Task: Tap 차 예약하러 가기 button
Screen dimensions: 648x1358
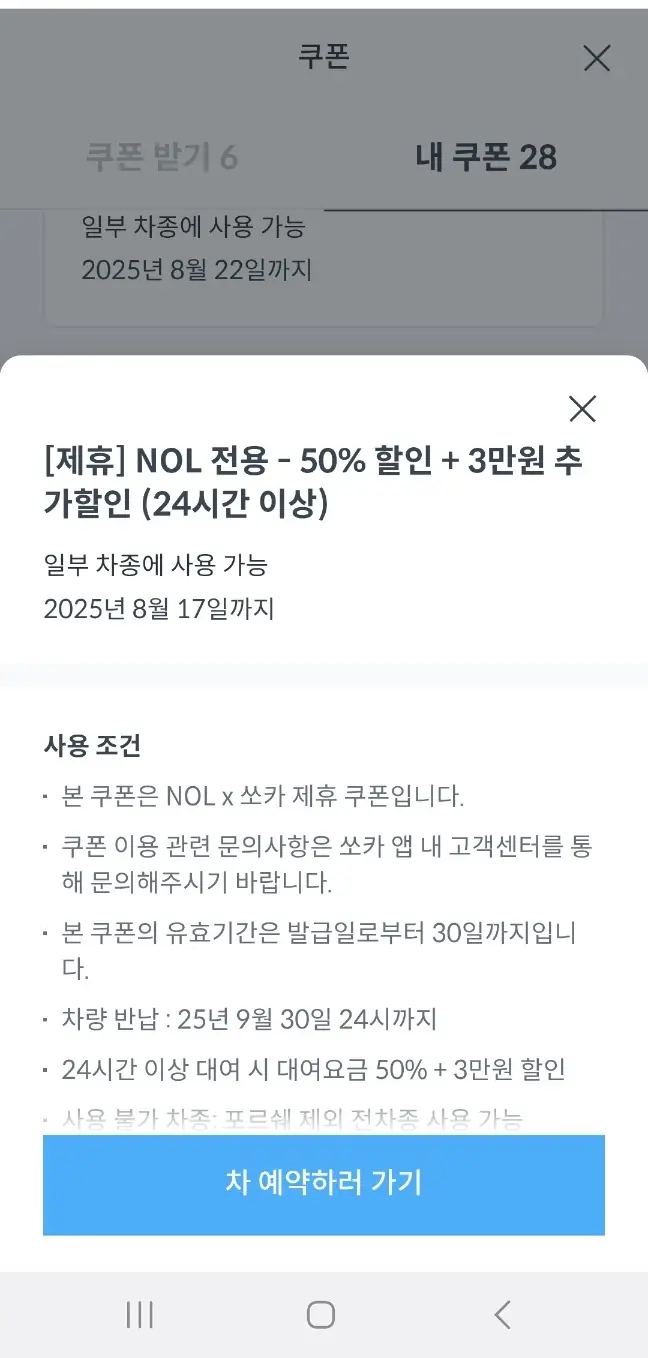Action: tap(324, 1184)
